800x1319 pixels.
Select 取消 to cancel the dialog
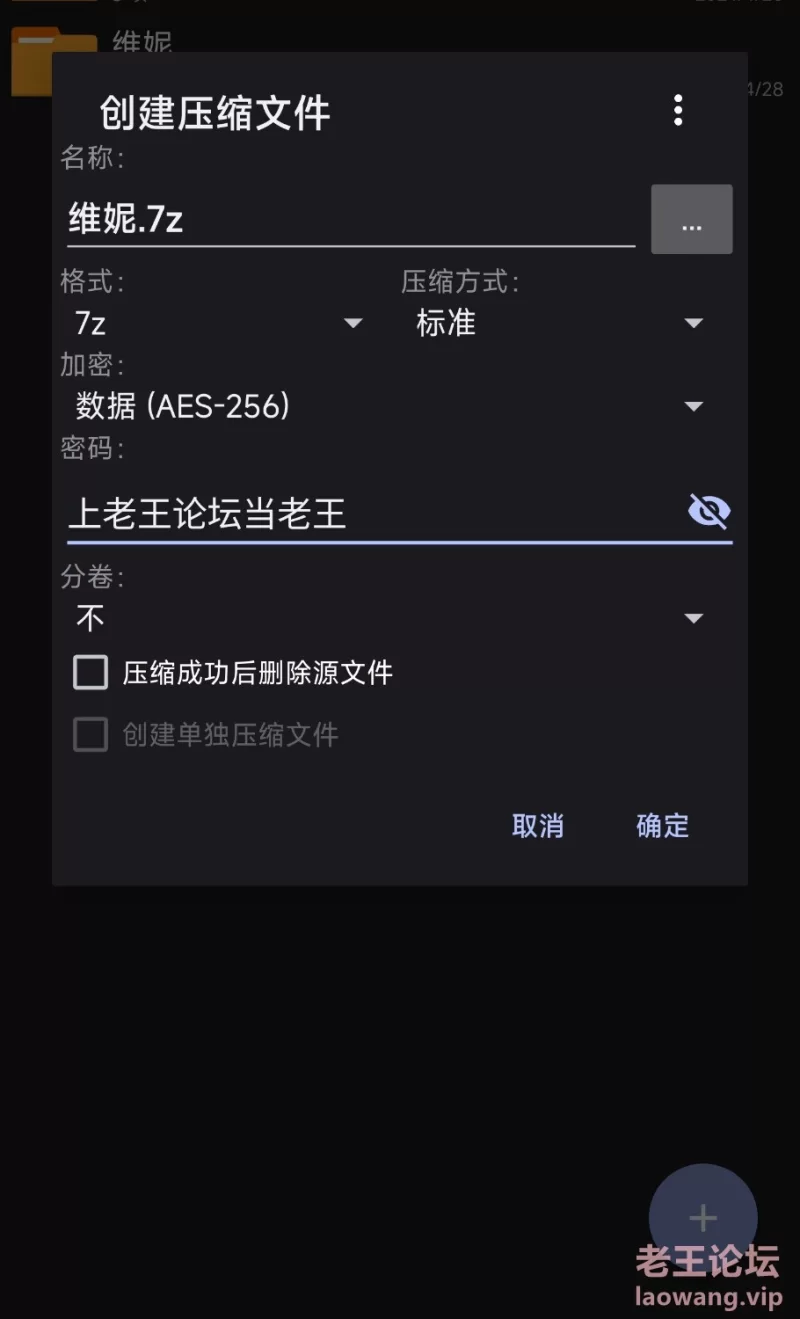(538, 826)
